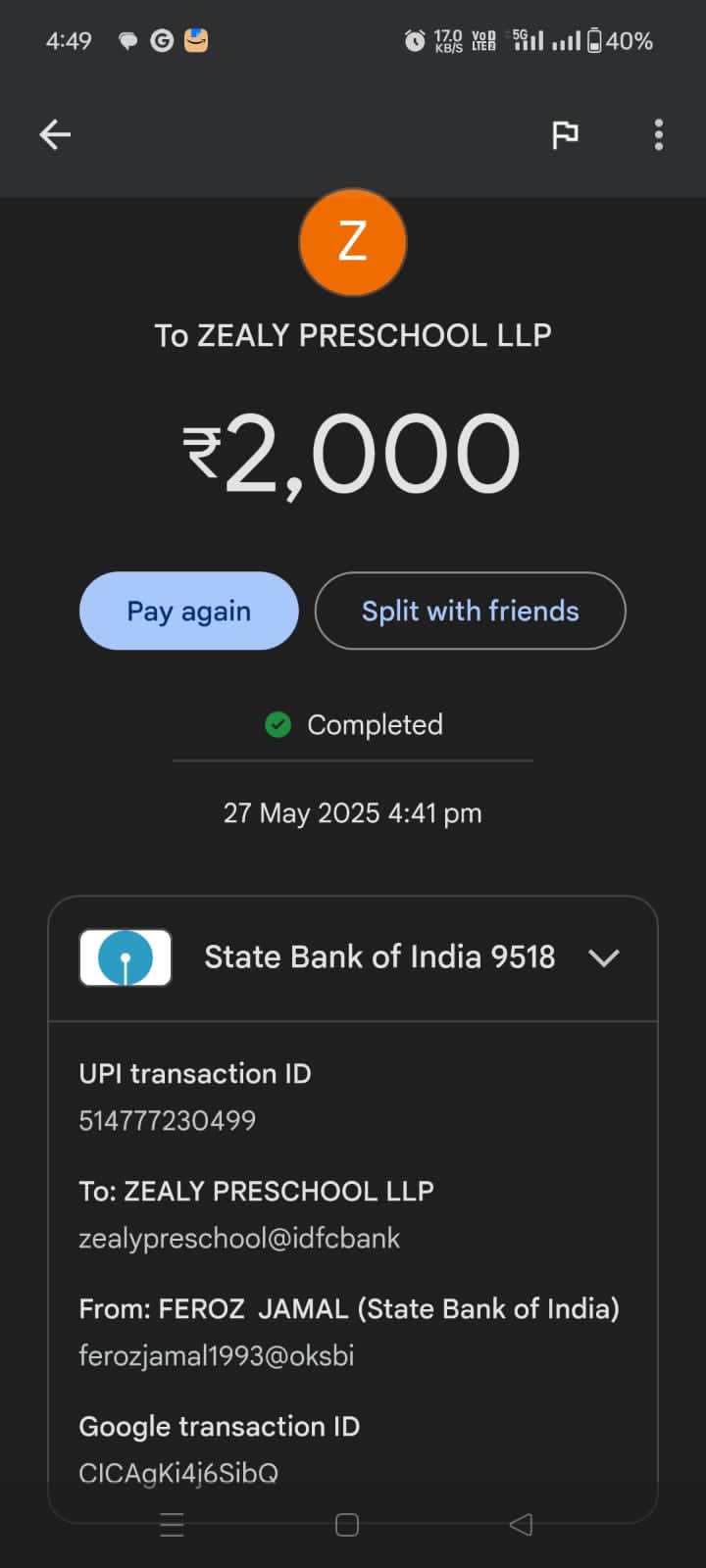
Task: Select Split with friends
Action: pyautogui.click(x=470, y=611)
